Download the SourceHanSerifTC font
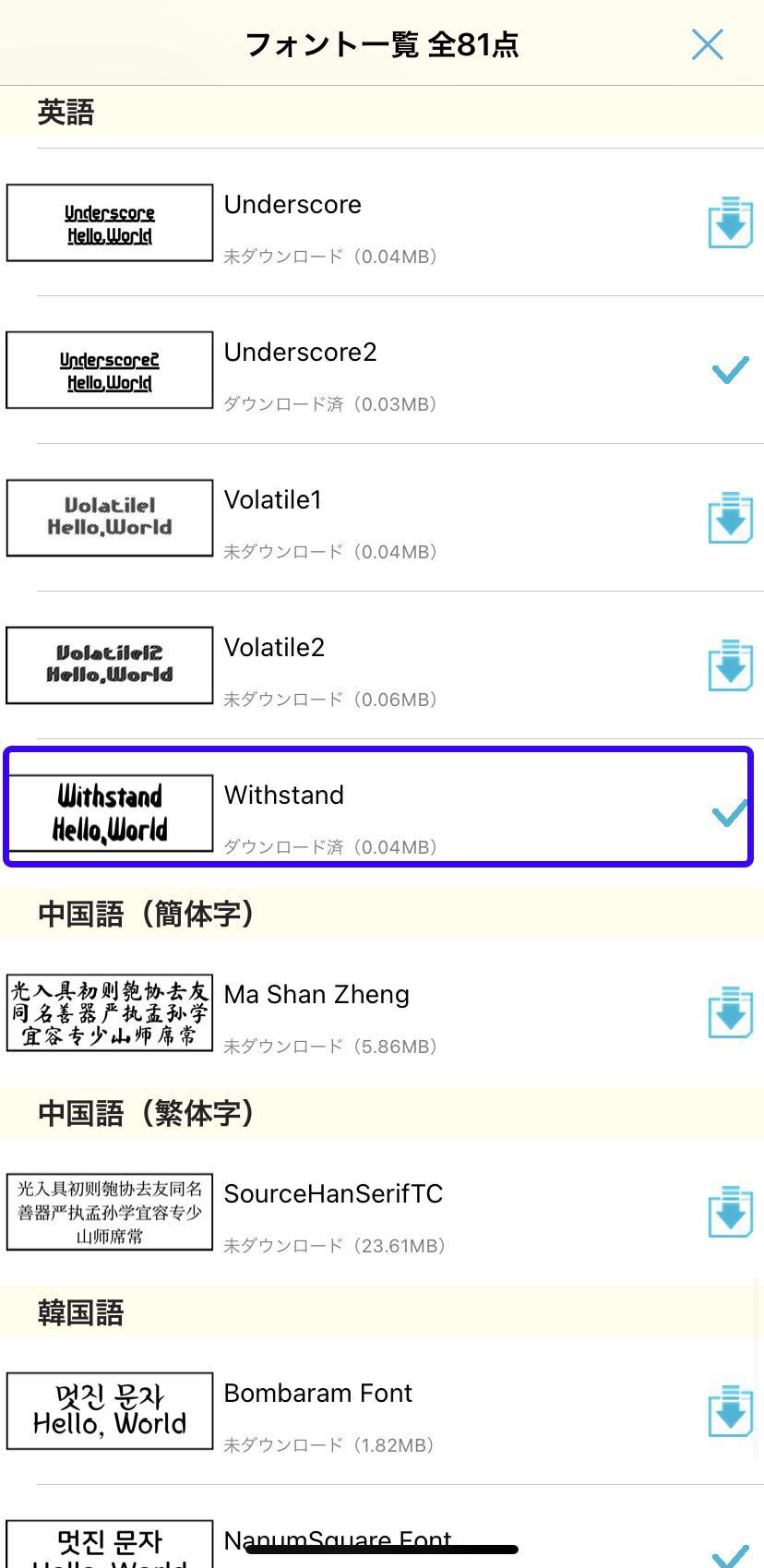 [x=730, y=1213]
